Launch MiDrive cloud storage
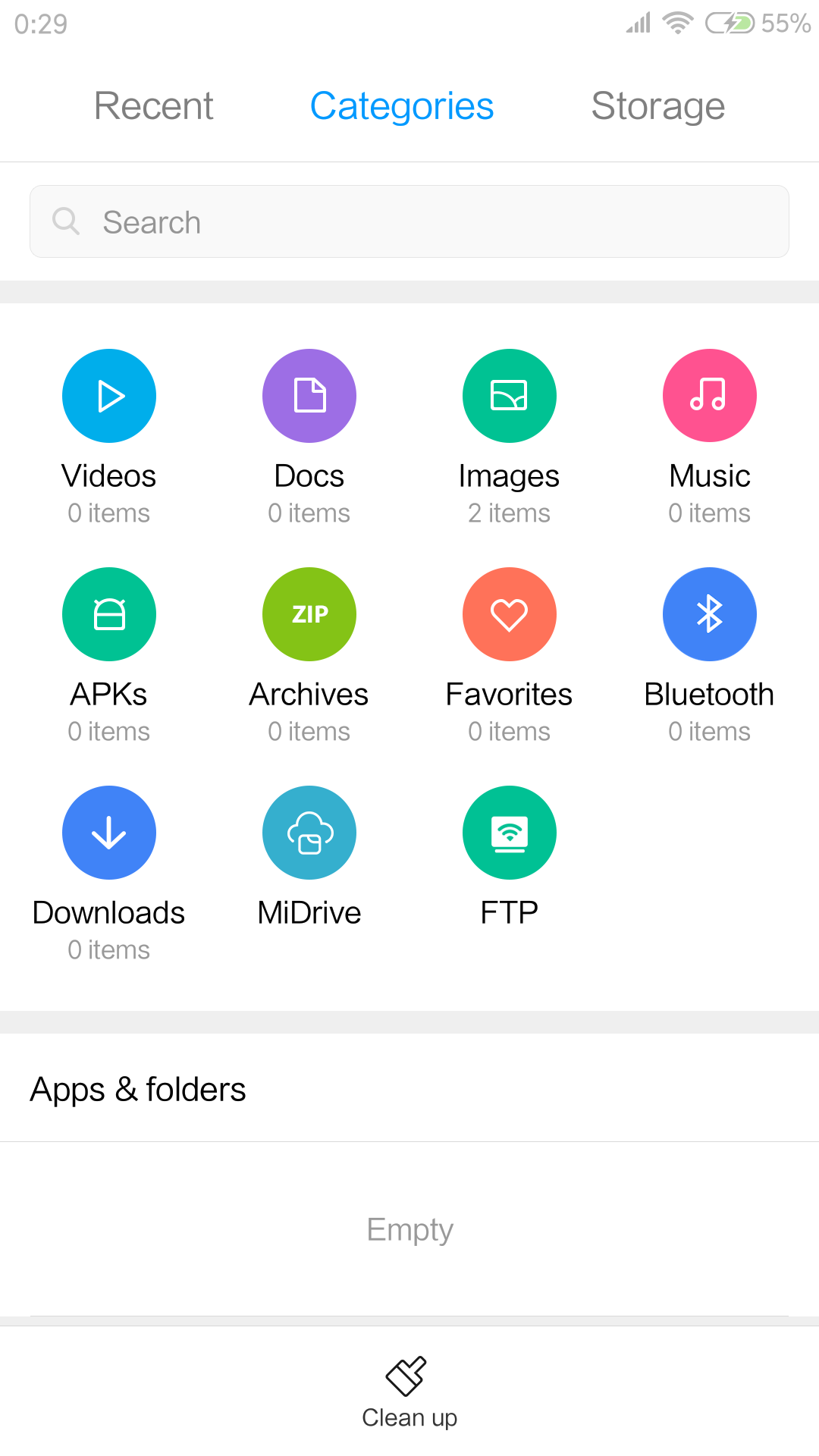The height and width of the screenshot is (1456, 819). (309, 833)
